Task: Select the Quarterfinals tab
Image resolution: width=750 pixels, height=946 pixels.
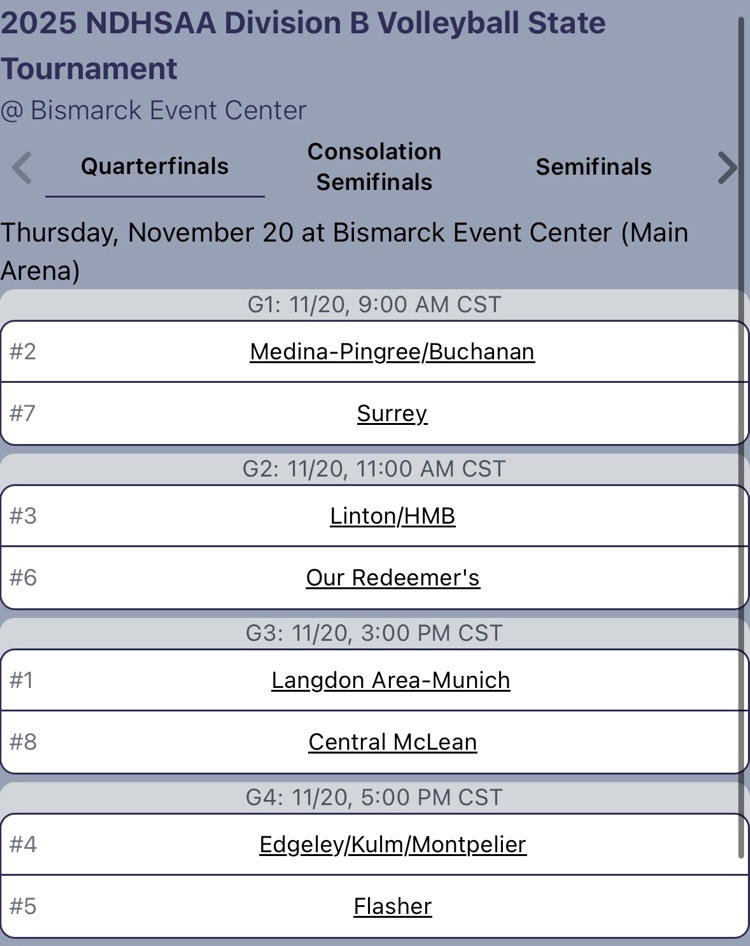Action: [155, 167]
